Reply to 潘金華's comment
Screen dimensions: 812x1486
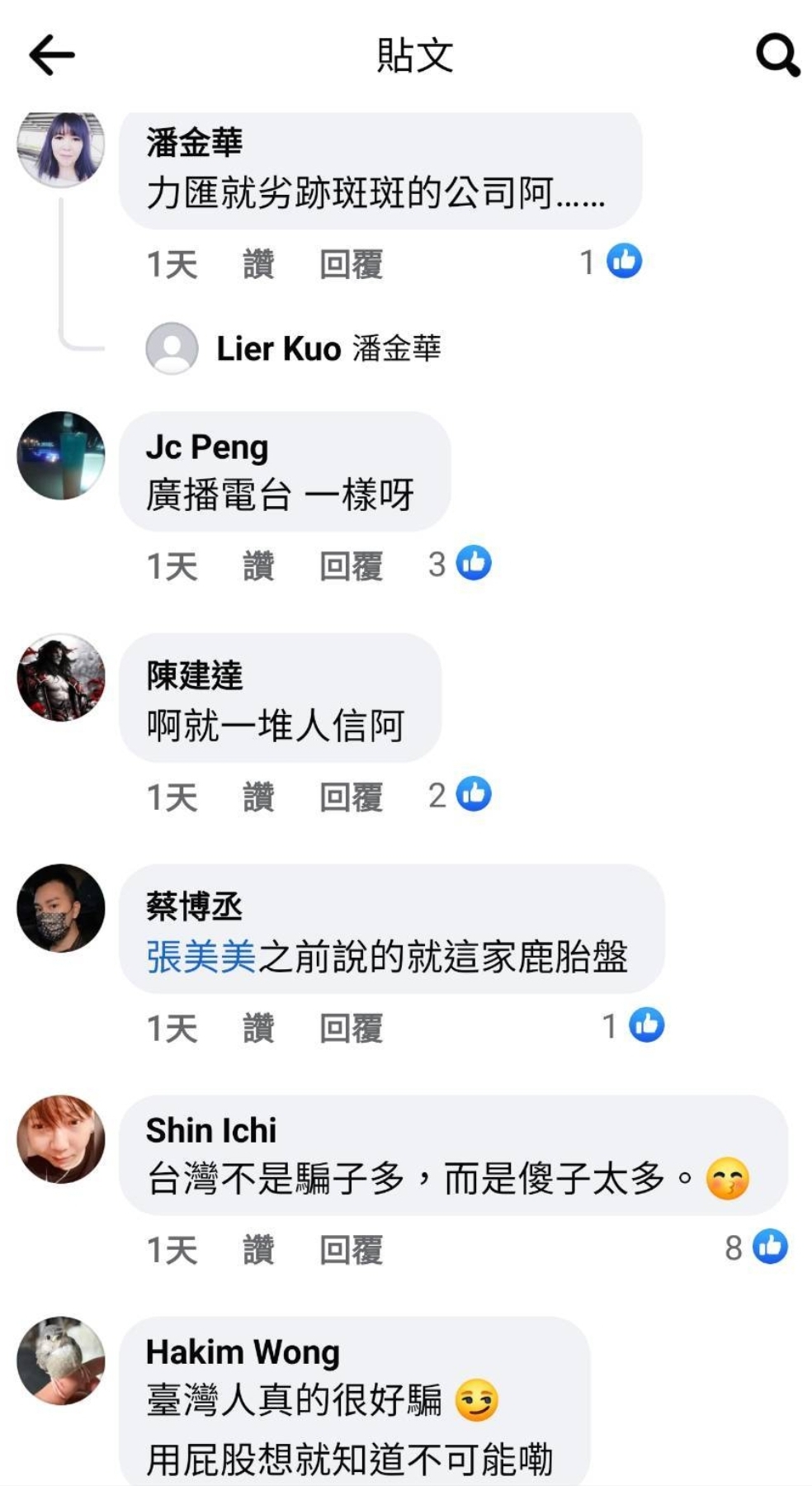351,265
